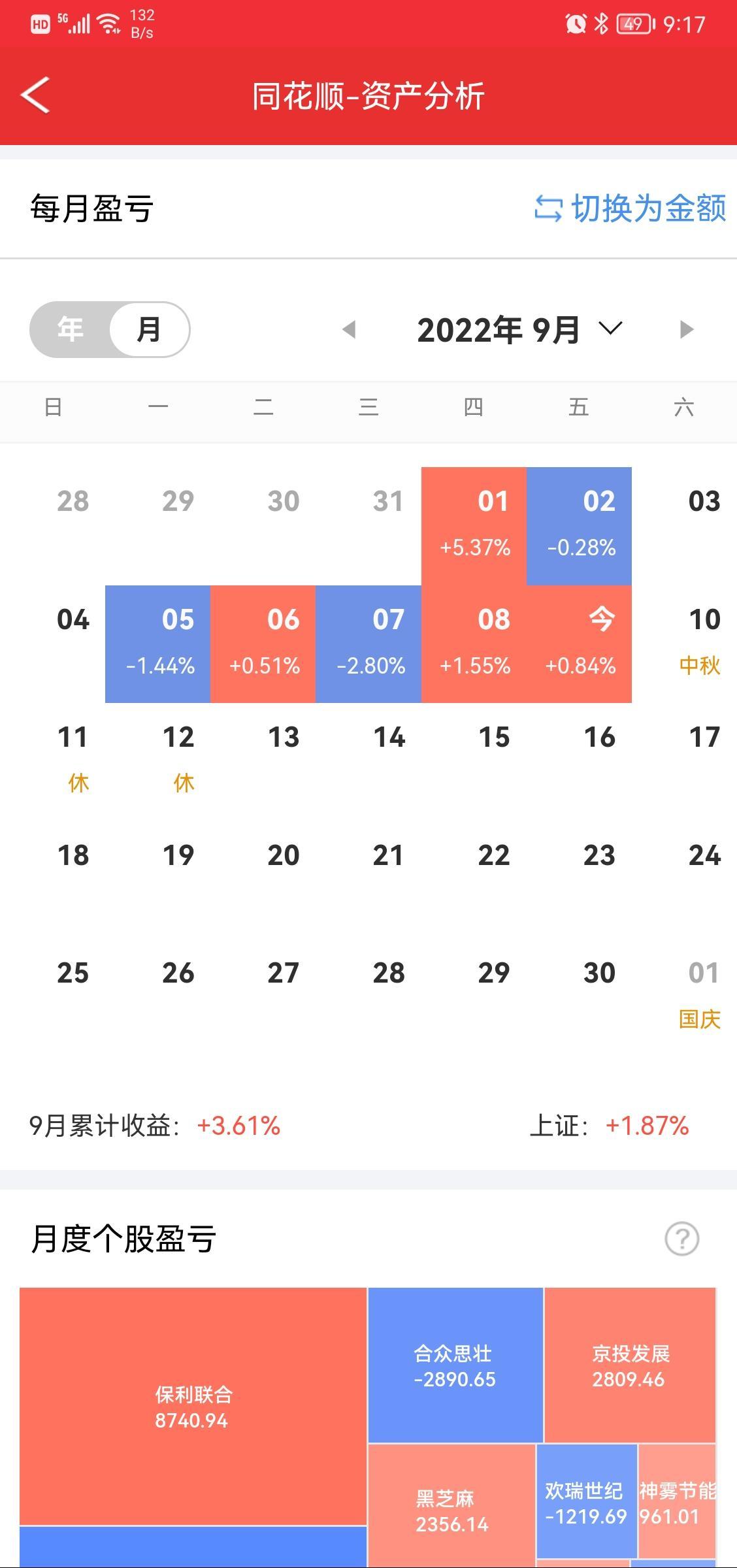Viewport: 737px width, 1568px height.
Task: Open the 合众思壮 -2890.65 tile
Action: click(455, 1365)
